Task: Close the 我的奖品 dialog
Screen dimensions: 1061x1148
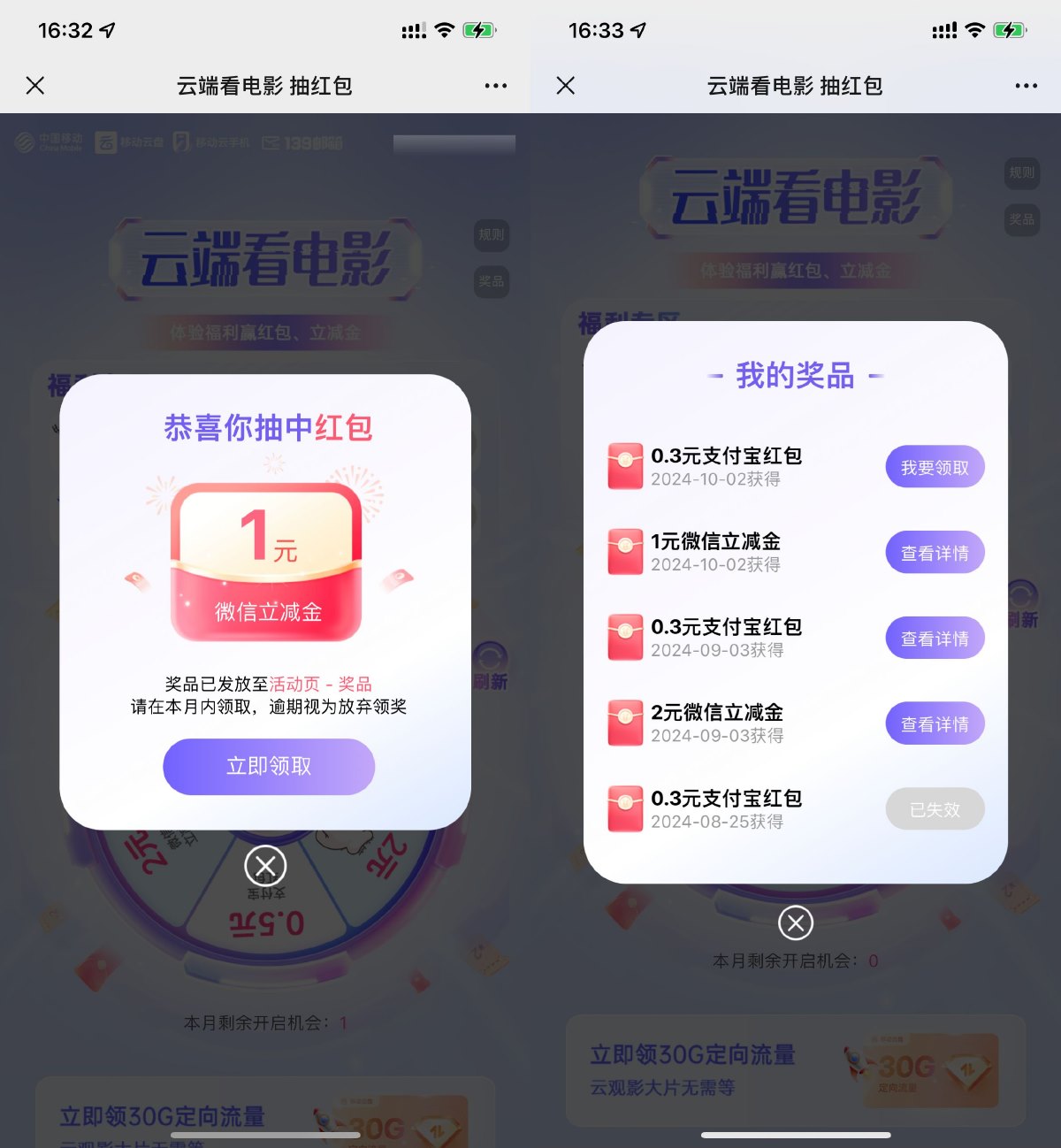Action: coord(796,923)
